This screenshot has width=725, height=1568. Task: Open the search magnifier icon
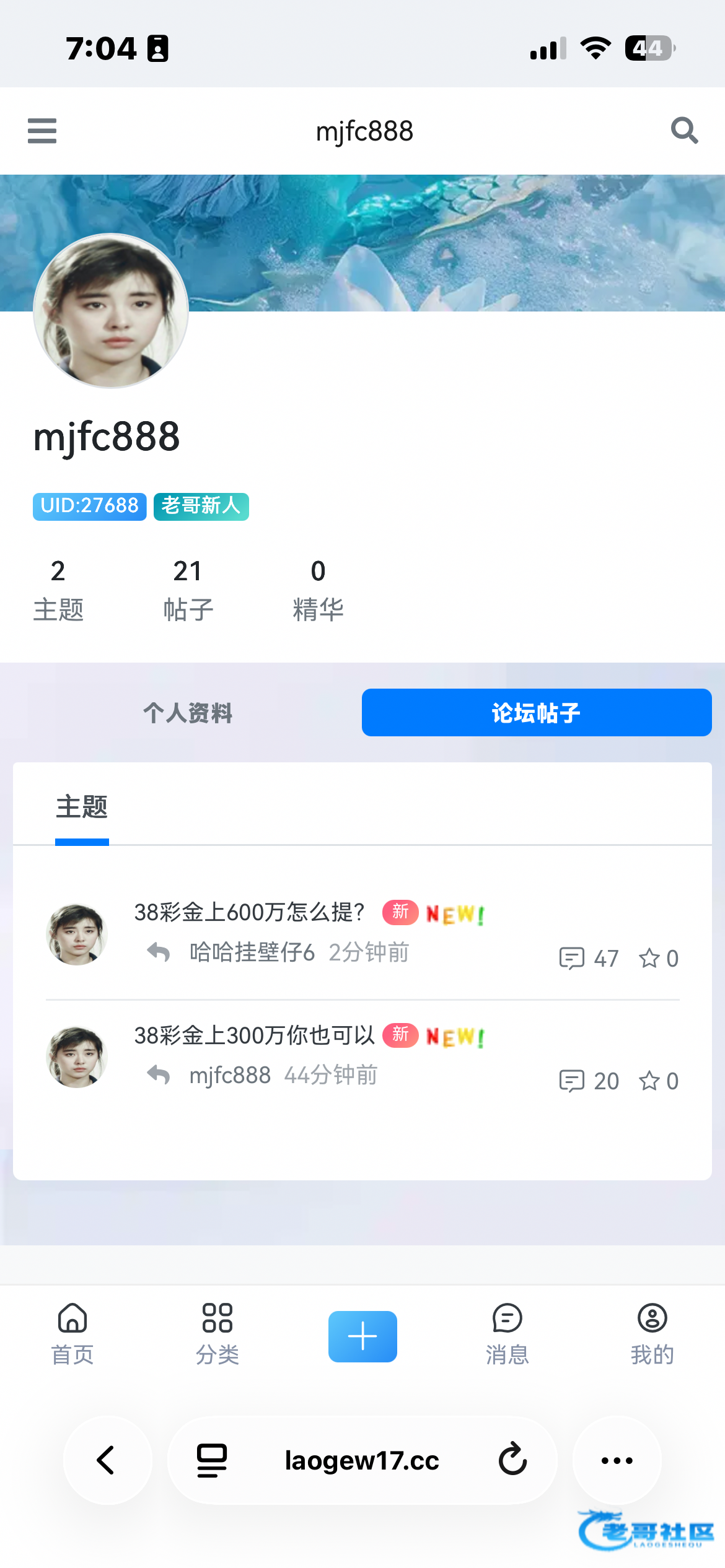(684, 131)
